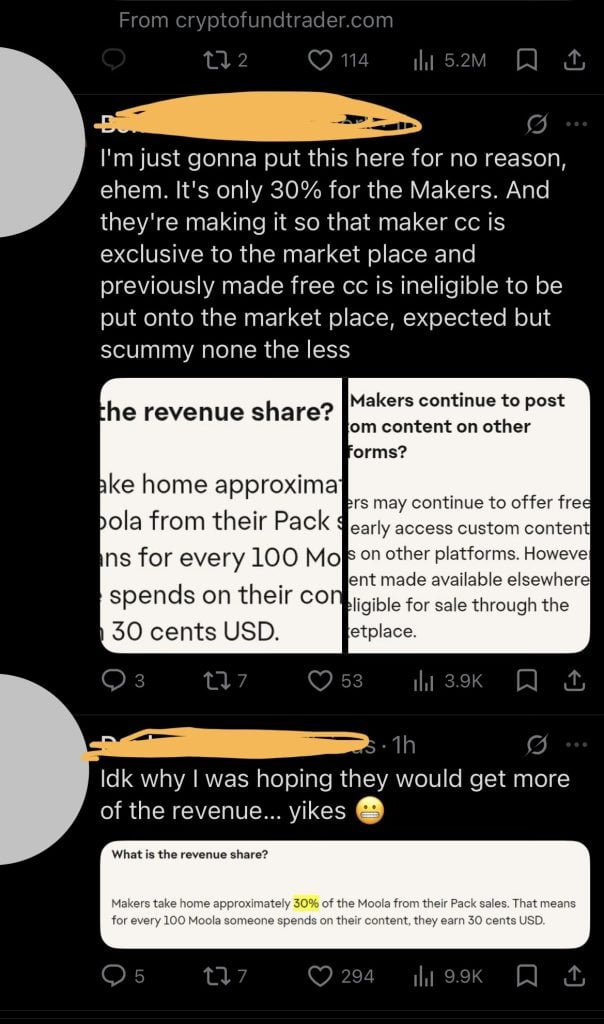
Task: Share the post with 3.9K views
Action: pyautogui.click(x=574, y=680)
